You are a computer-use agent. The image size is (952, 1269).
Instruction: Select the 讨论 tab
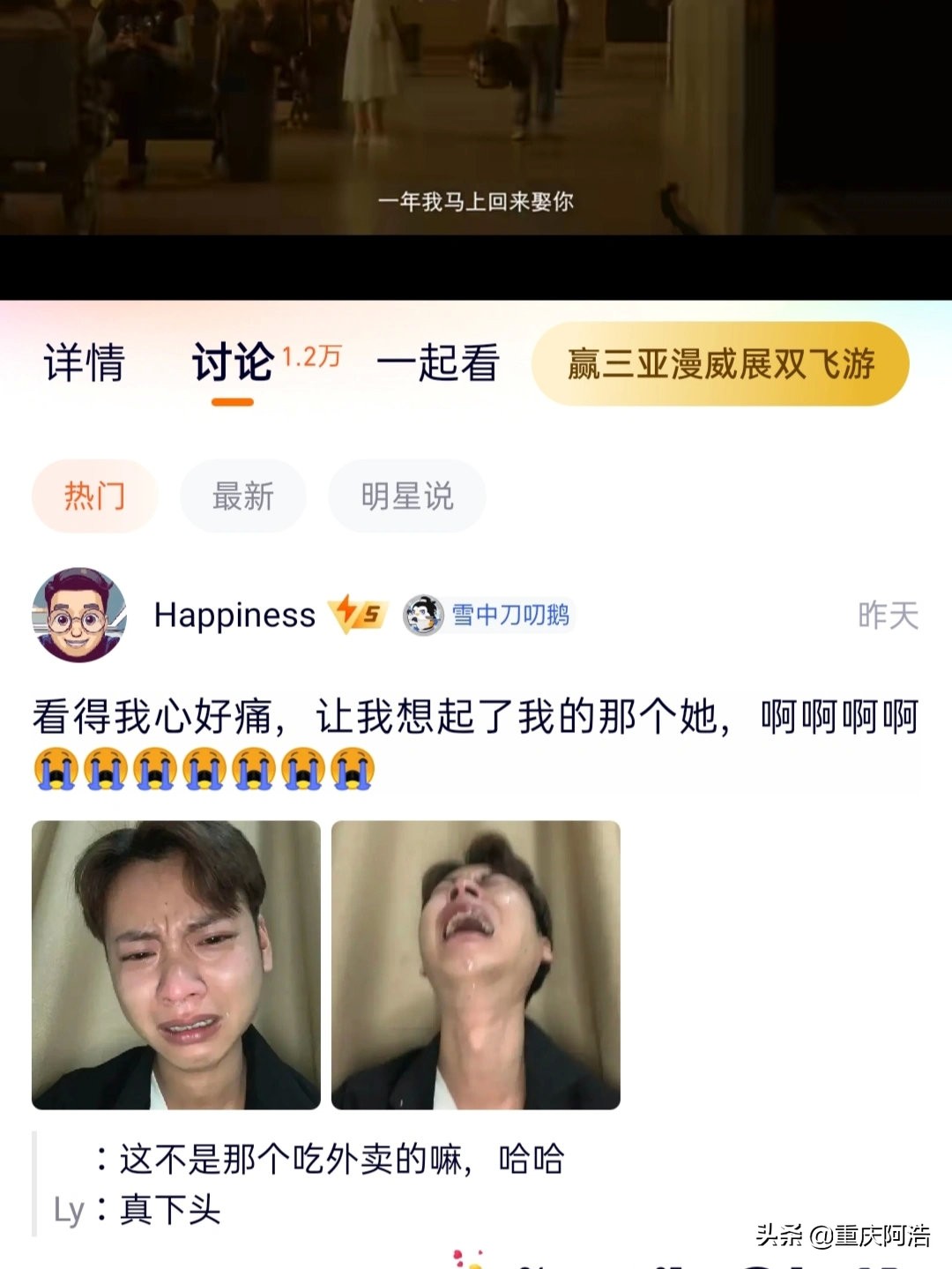click(231, 362)
